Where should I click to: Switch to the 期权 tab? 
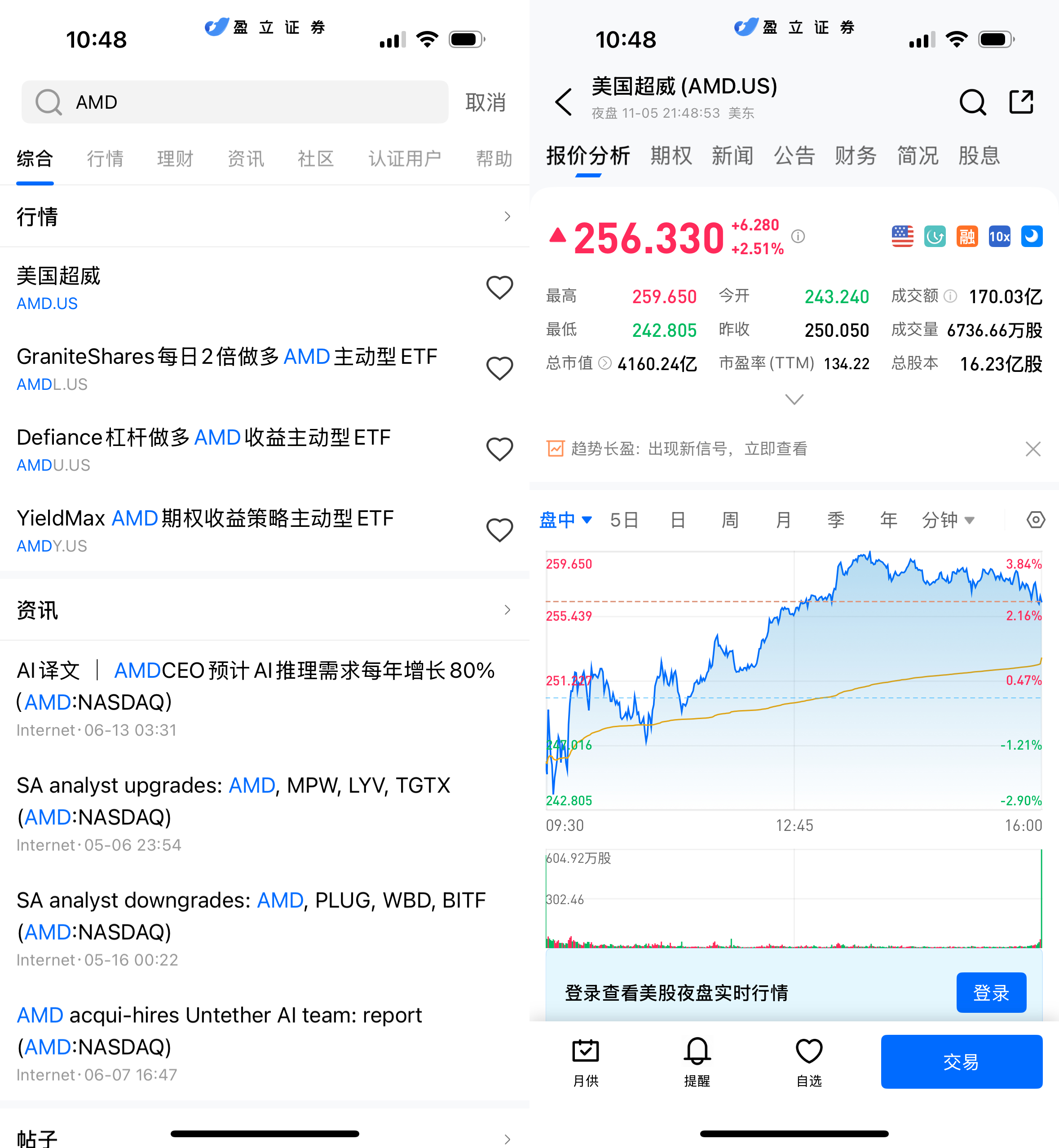[x=671, y=156]
